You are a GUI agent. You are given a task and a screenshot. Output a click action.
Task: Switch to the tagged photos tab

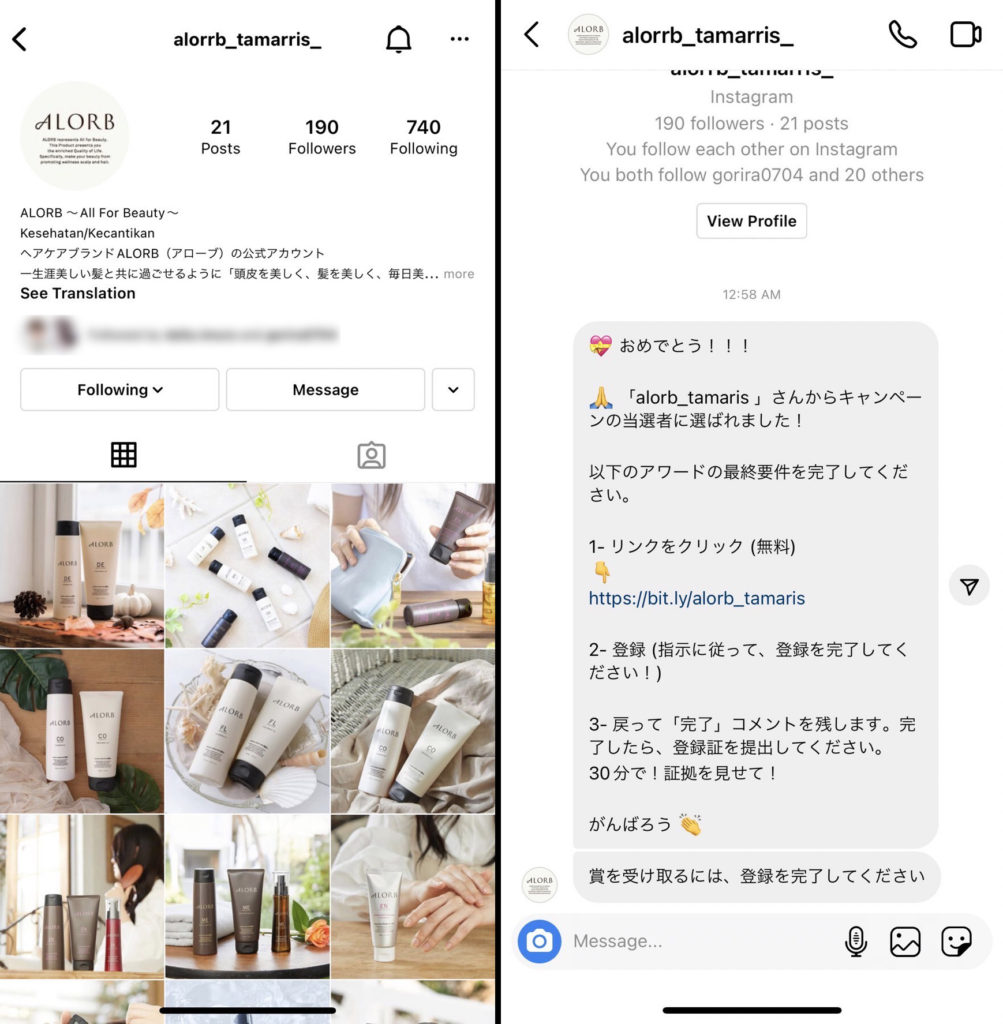[x=371, y=455]
